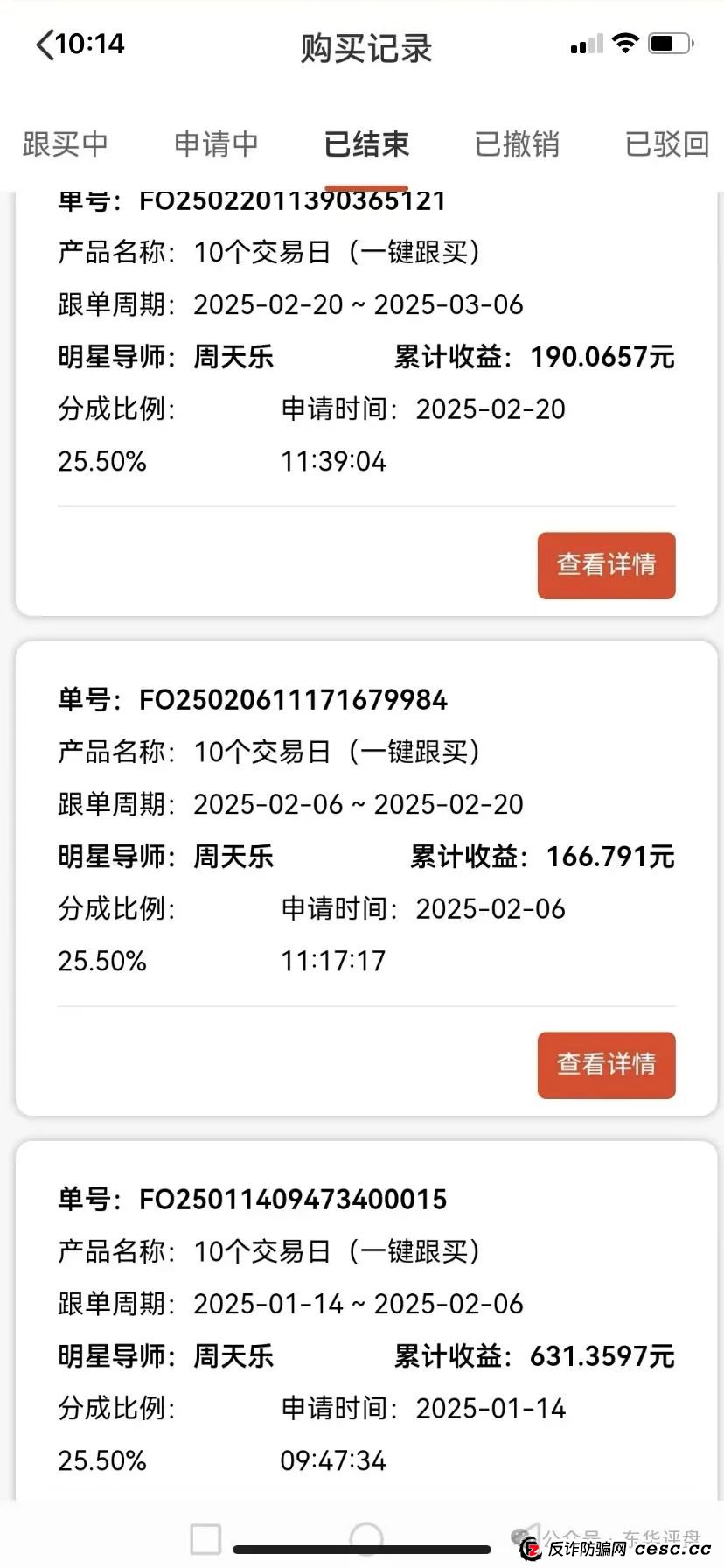Tap the 购买记录 title in the header
Image resolution: width=724 pixels, height=1568 pixels.
pyautogui.click(x=366, y=48)
